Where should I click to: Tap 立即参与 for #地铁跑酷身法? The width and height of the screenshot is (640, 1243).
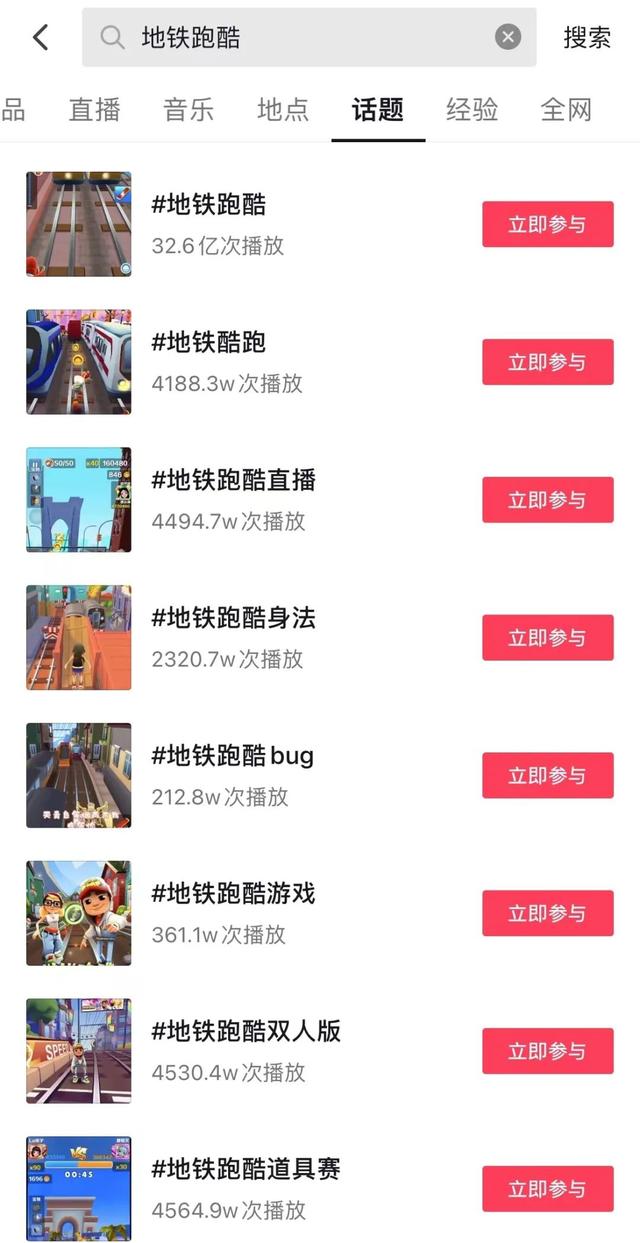click(x=547, y=638)
